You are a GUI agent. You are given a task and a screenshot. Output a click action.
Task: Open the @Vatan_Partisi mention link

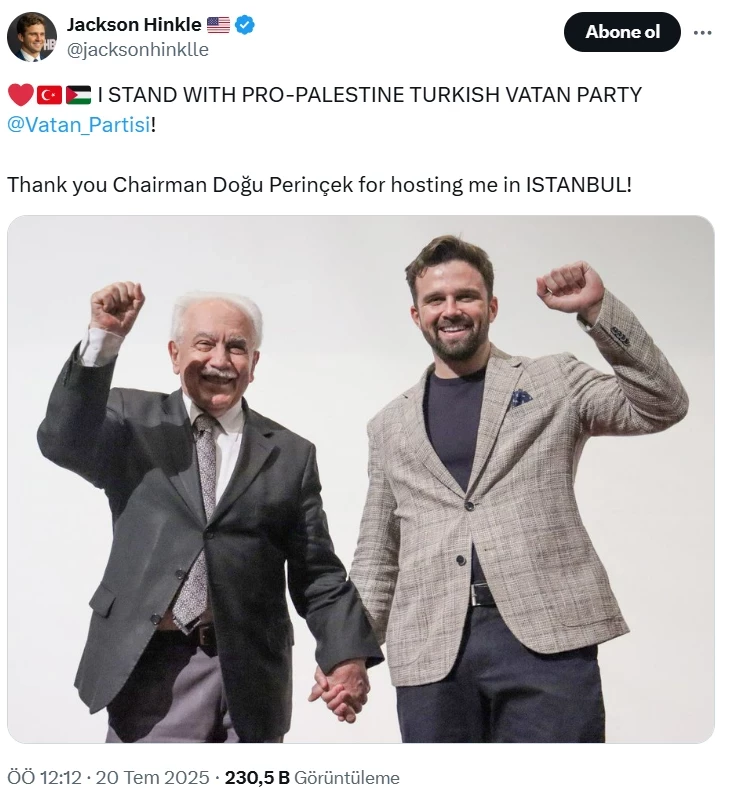click(78, 127)
